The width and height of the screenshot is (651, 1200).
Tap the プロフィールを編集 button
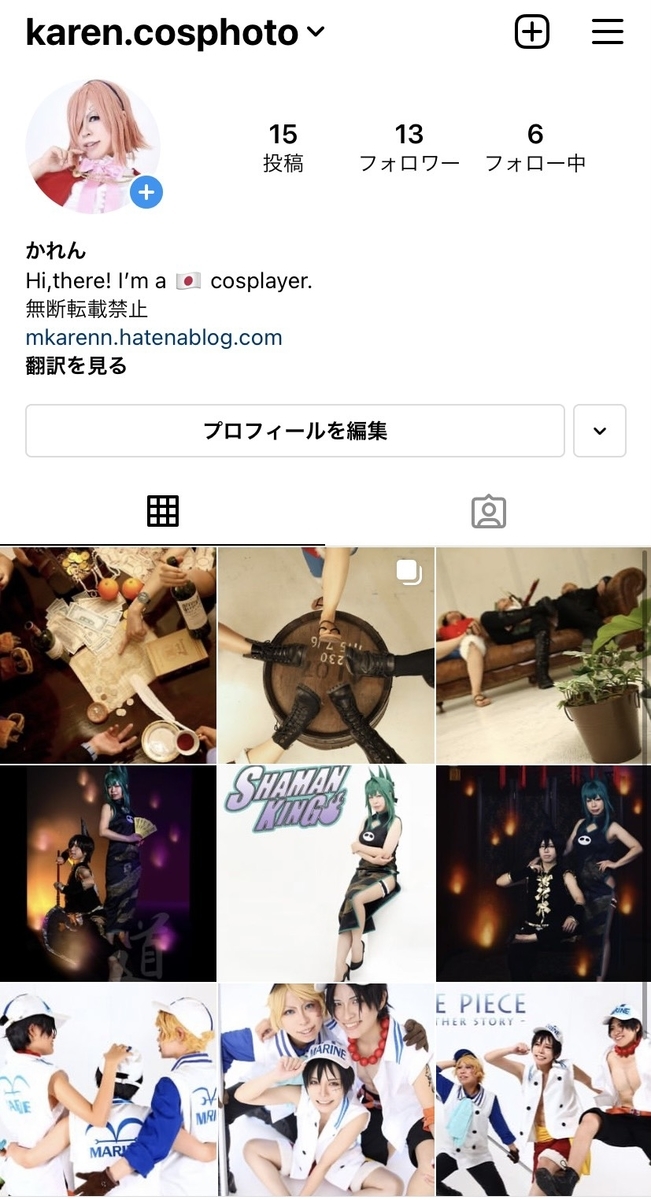coord(295,431)
